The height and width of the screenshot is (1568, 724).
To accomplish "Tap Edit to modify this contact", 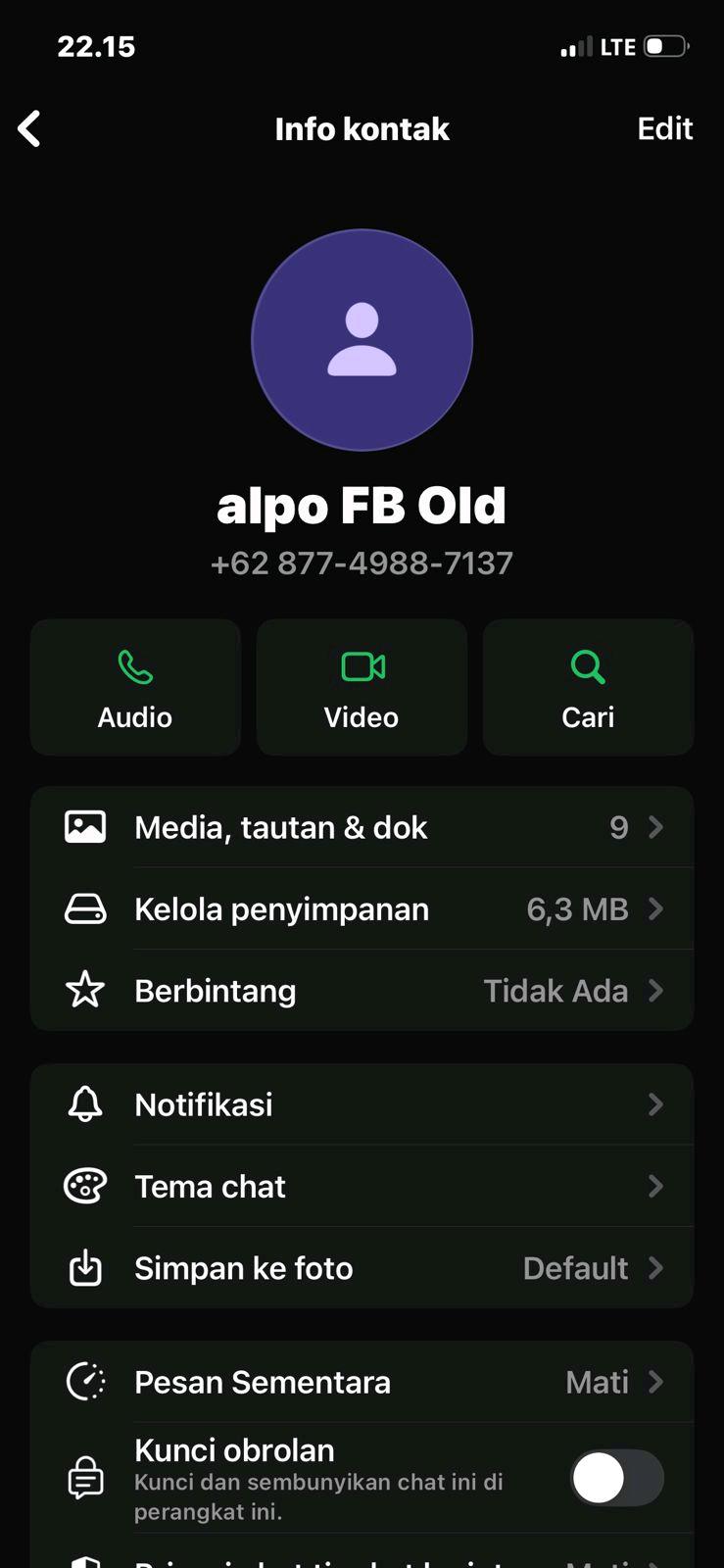I will pyautogui.click(x=664, y=128).
